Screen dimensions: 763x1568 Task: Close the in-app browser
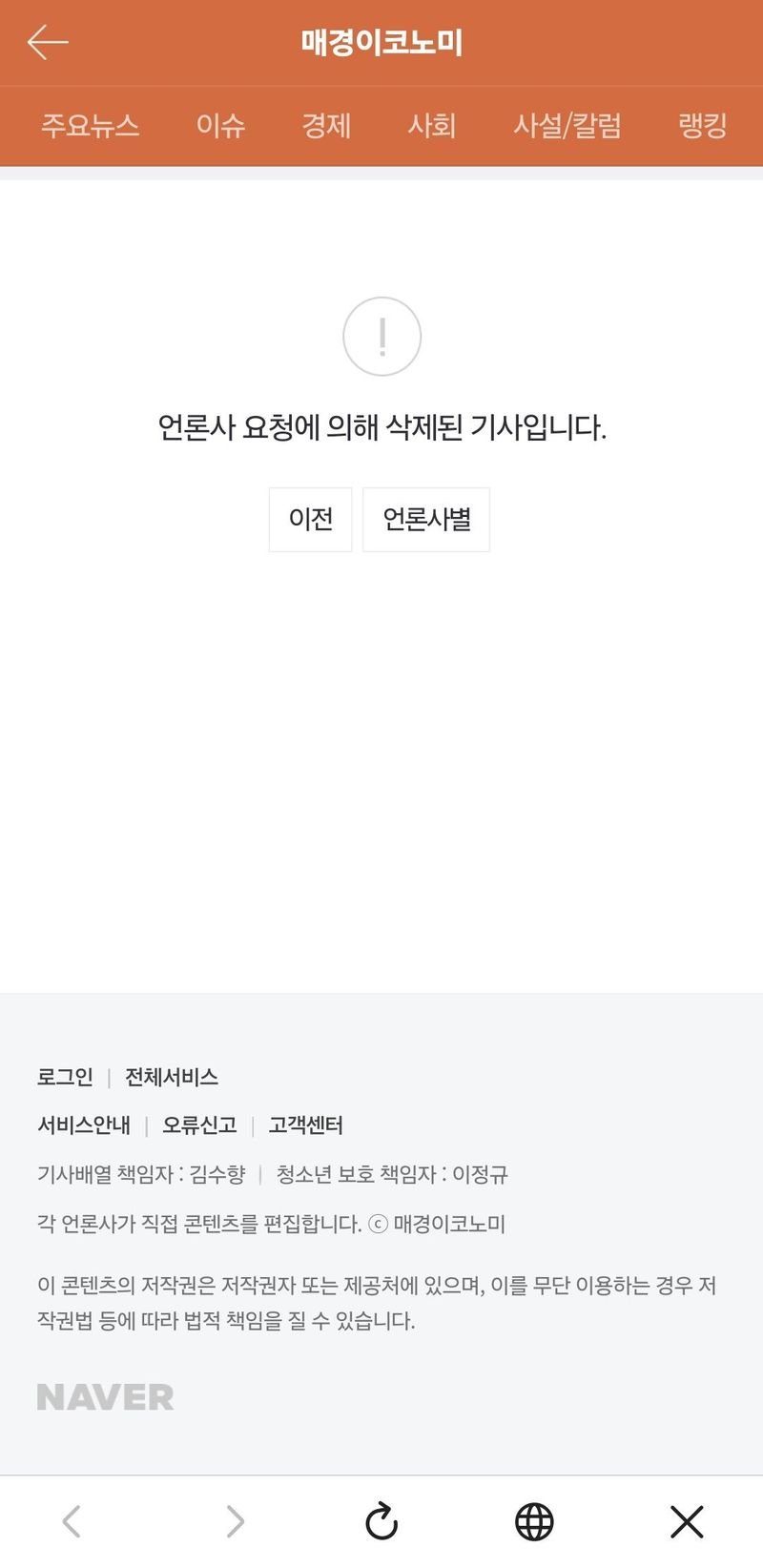pos(687,1522)
